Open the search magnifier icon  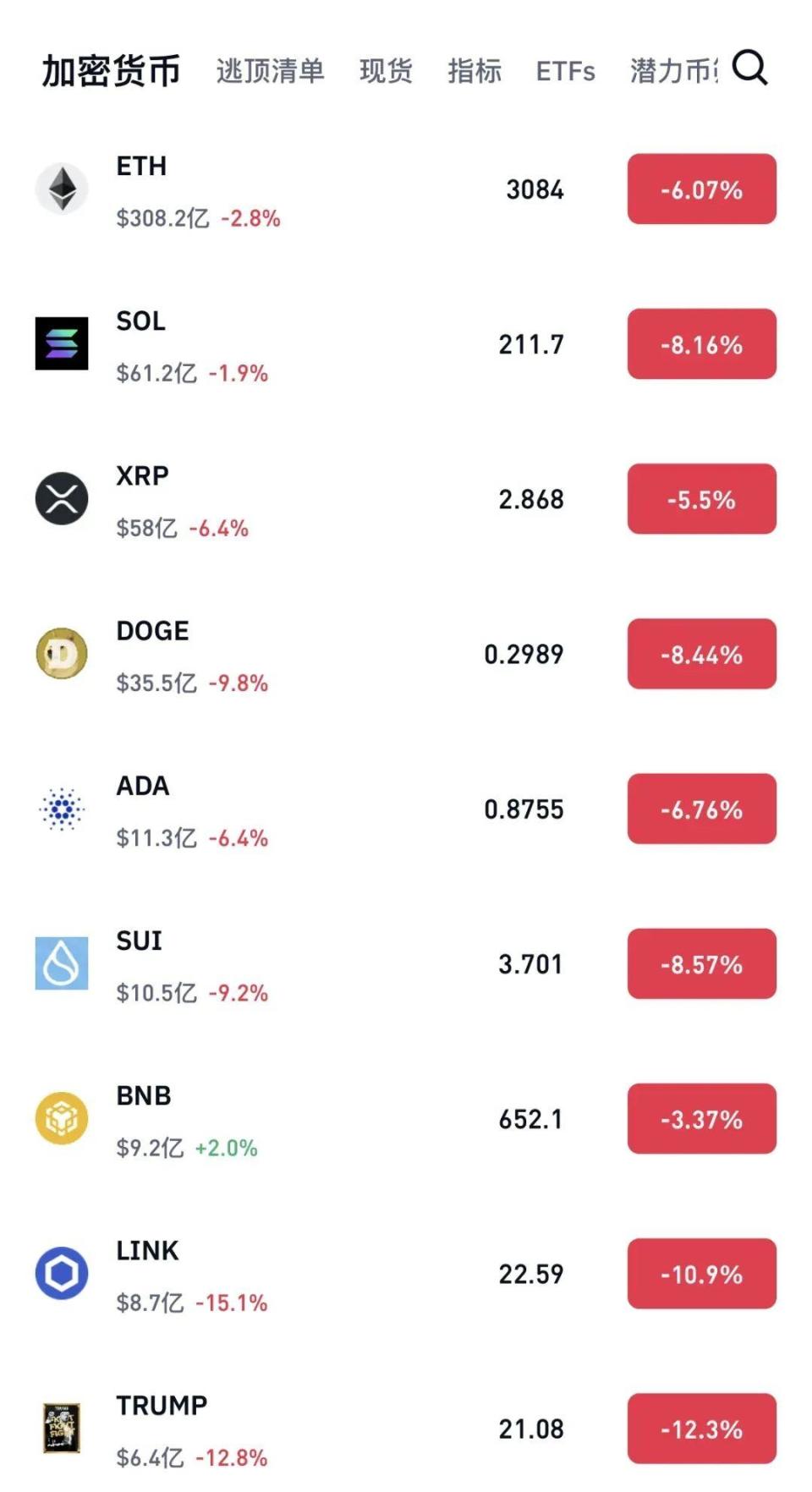749,68
